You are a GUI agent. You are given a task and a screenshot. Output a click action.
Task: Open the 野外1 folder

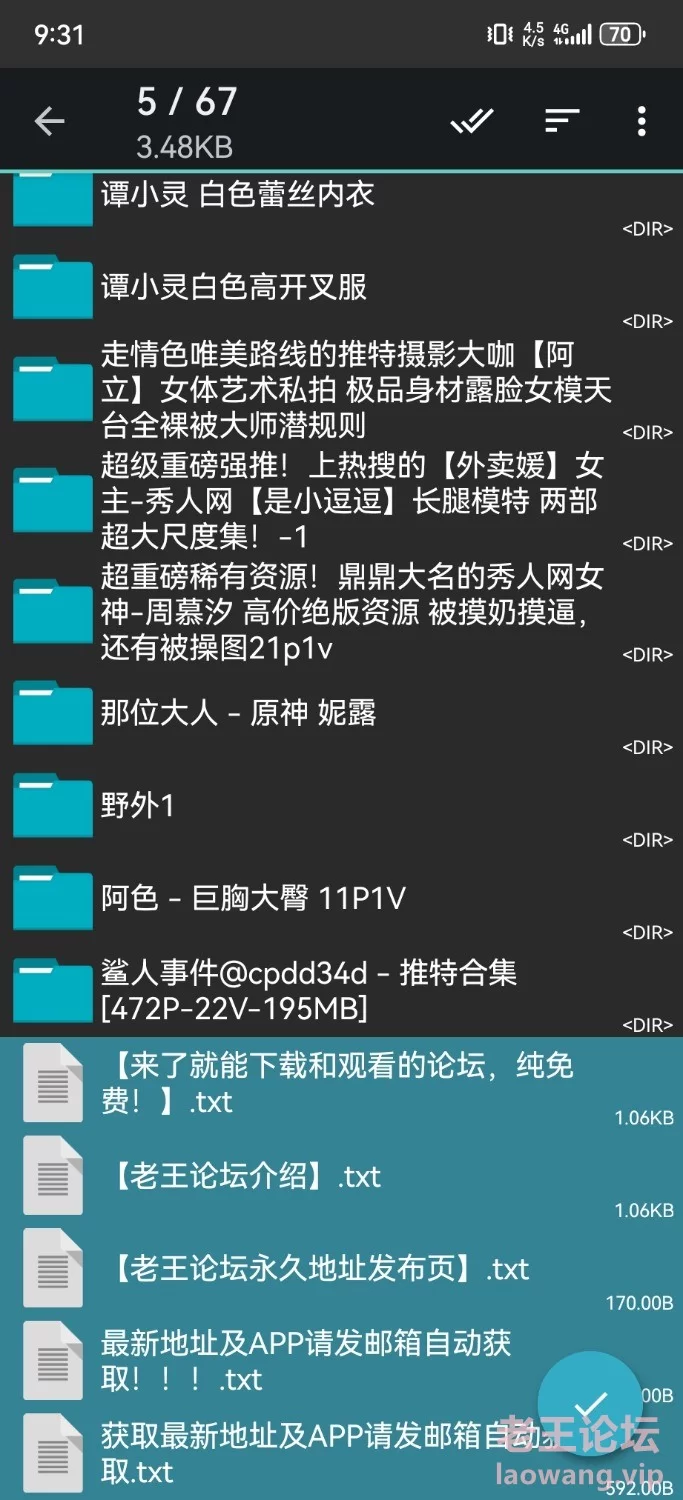pyautogui.click(x=341, y=806)
